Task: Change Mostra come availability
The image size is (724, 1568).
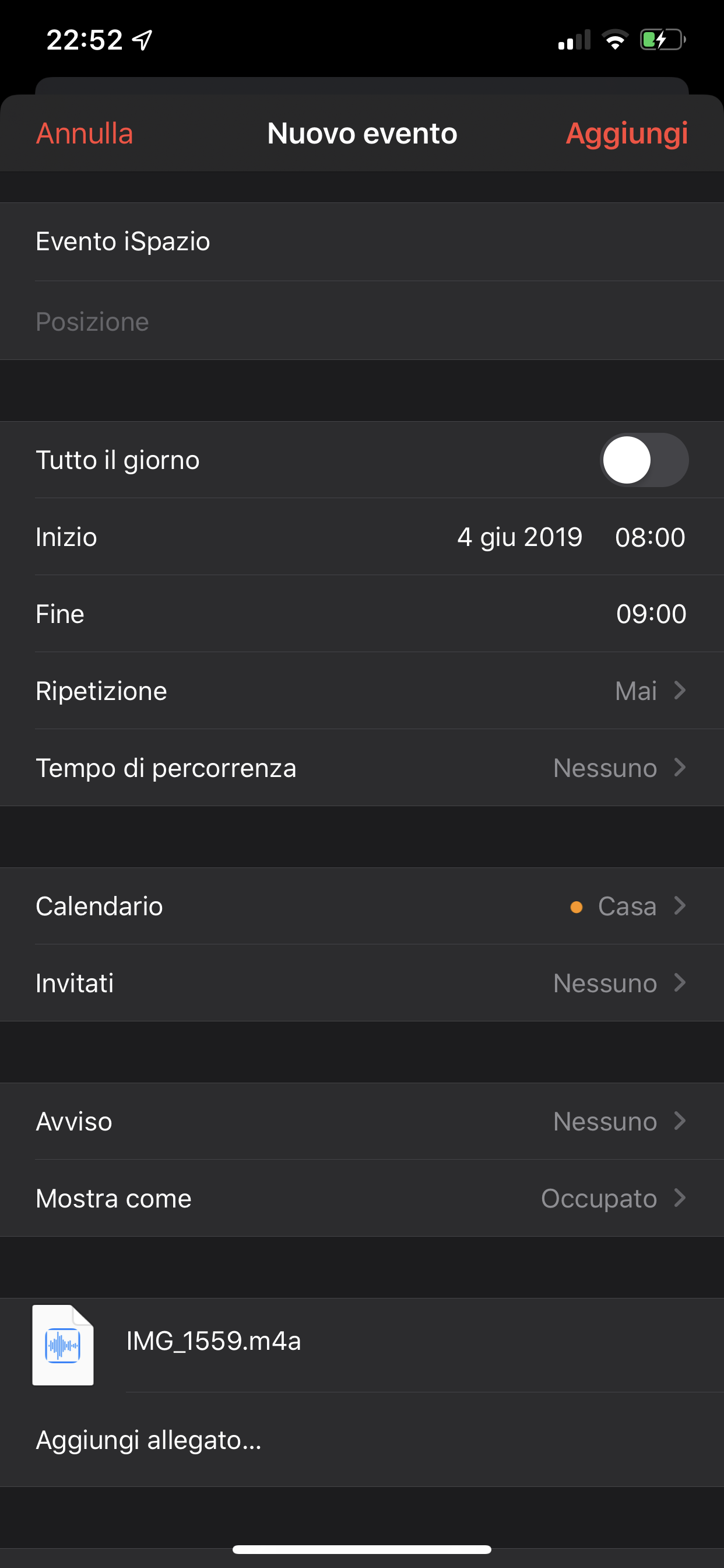Action: [x=362, y=1198]
